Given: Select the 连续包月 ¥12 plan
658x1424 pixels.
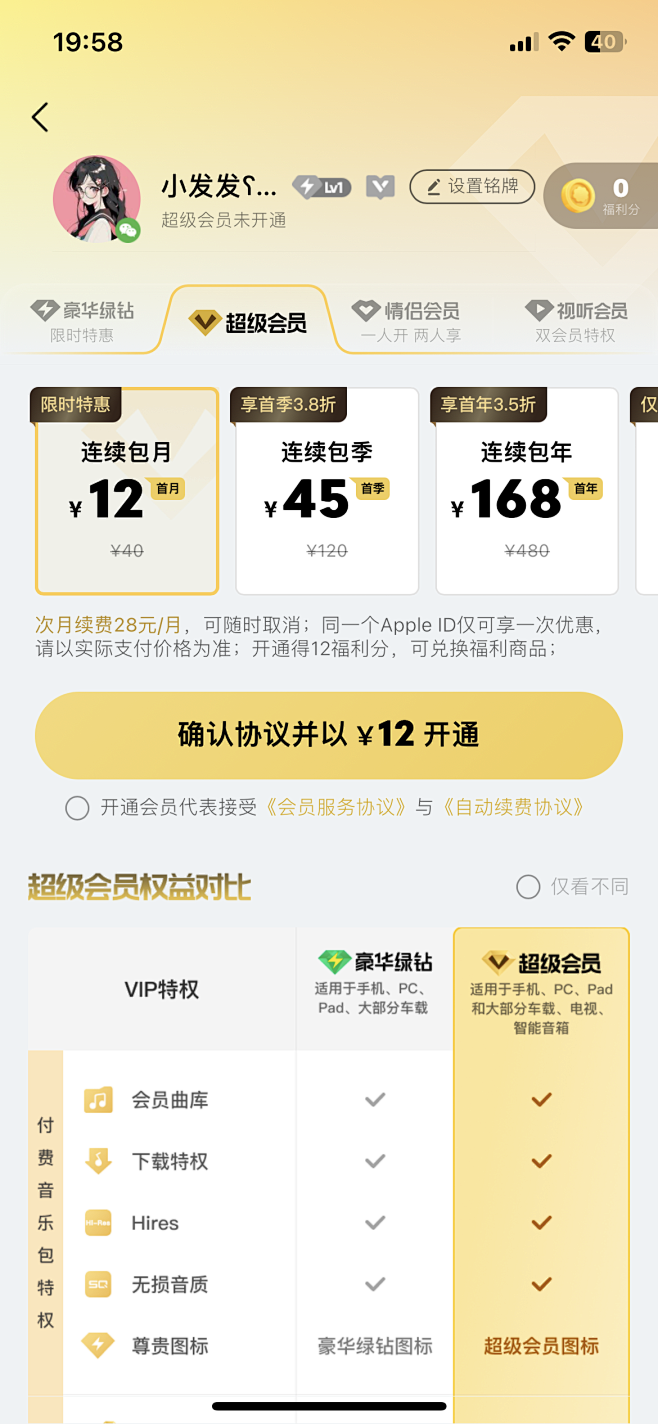Looking at the screenshot, I should 127,491.
